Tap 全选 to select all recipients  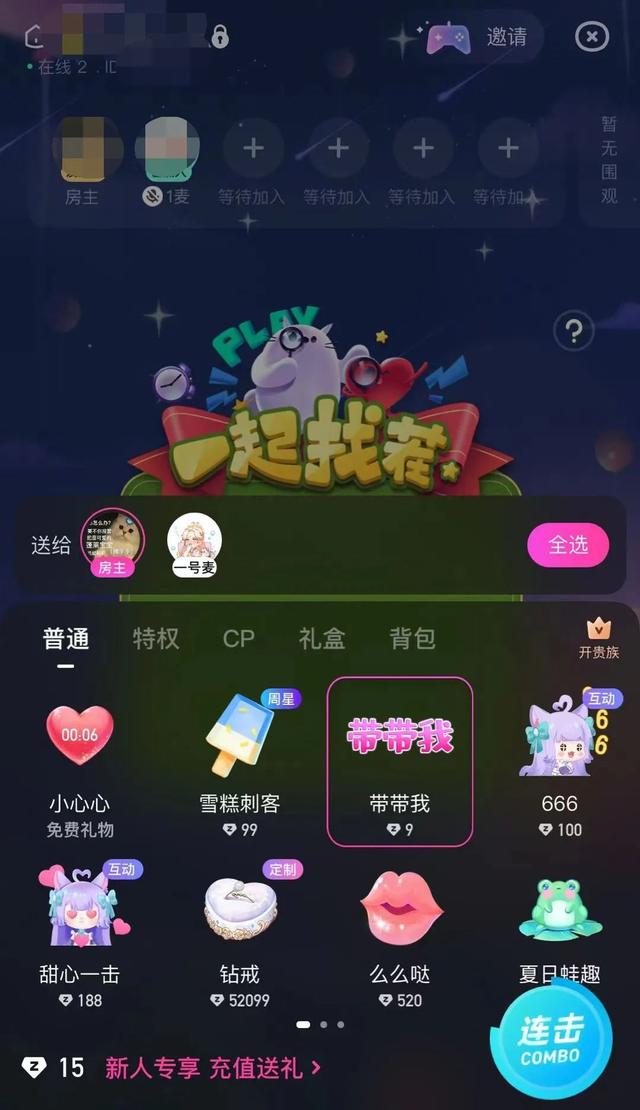(568, 545)
